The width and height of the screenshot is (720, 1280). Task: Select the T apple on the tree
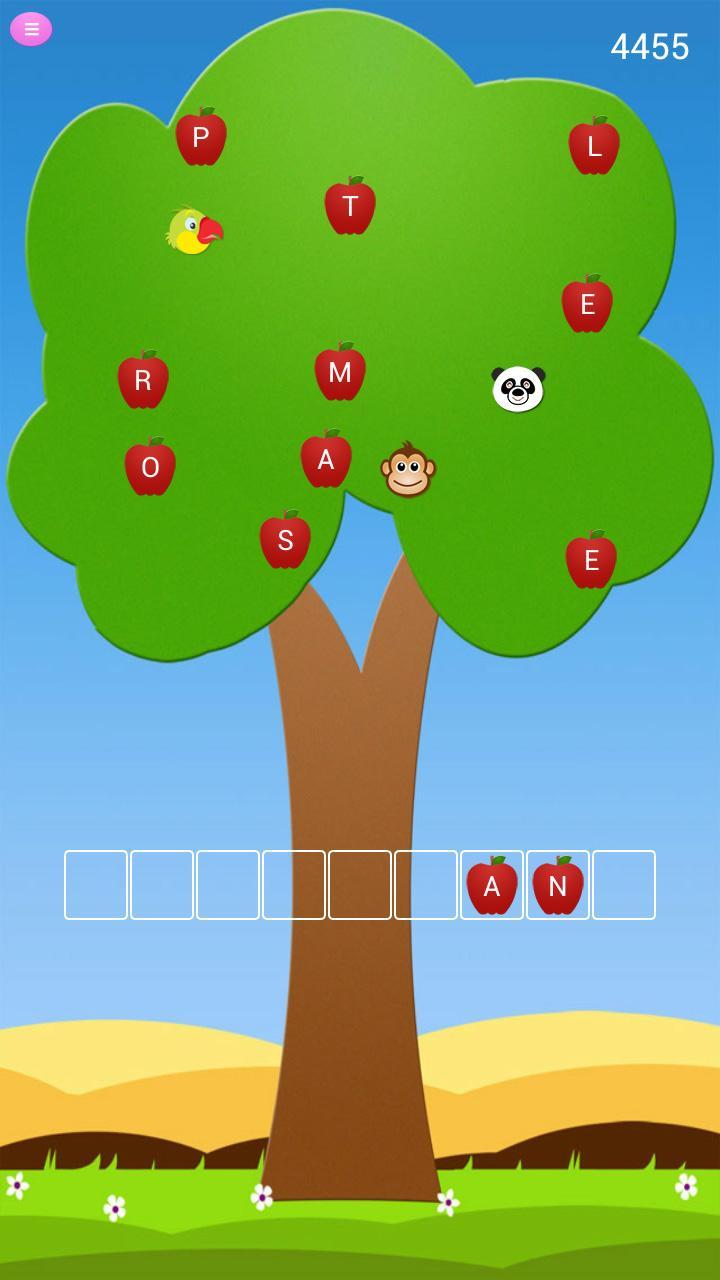(350, 207)
